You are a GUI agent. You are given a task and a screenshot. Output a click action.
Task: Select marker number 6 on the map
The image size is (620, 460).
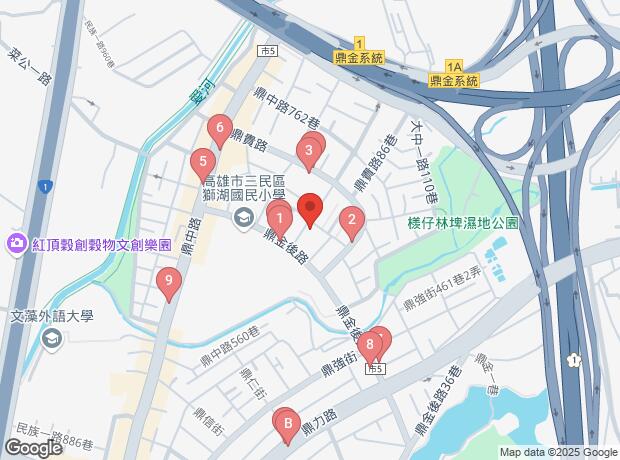(x=219, y=129)
